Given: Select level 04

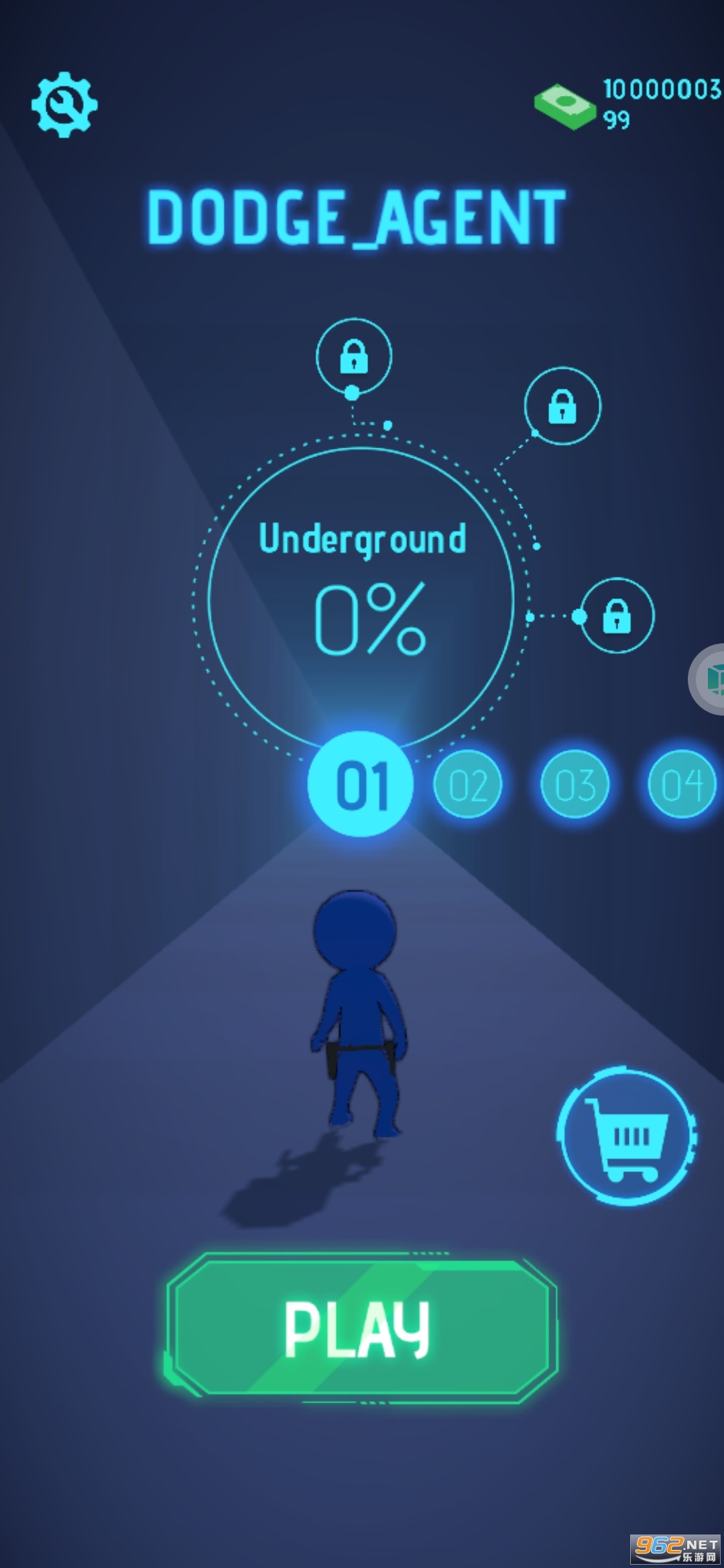Looking at the screenshot, I should tap(682, 784).
